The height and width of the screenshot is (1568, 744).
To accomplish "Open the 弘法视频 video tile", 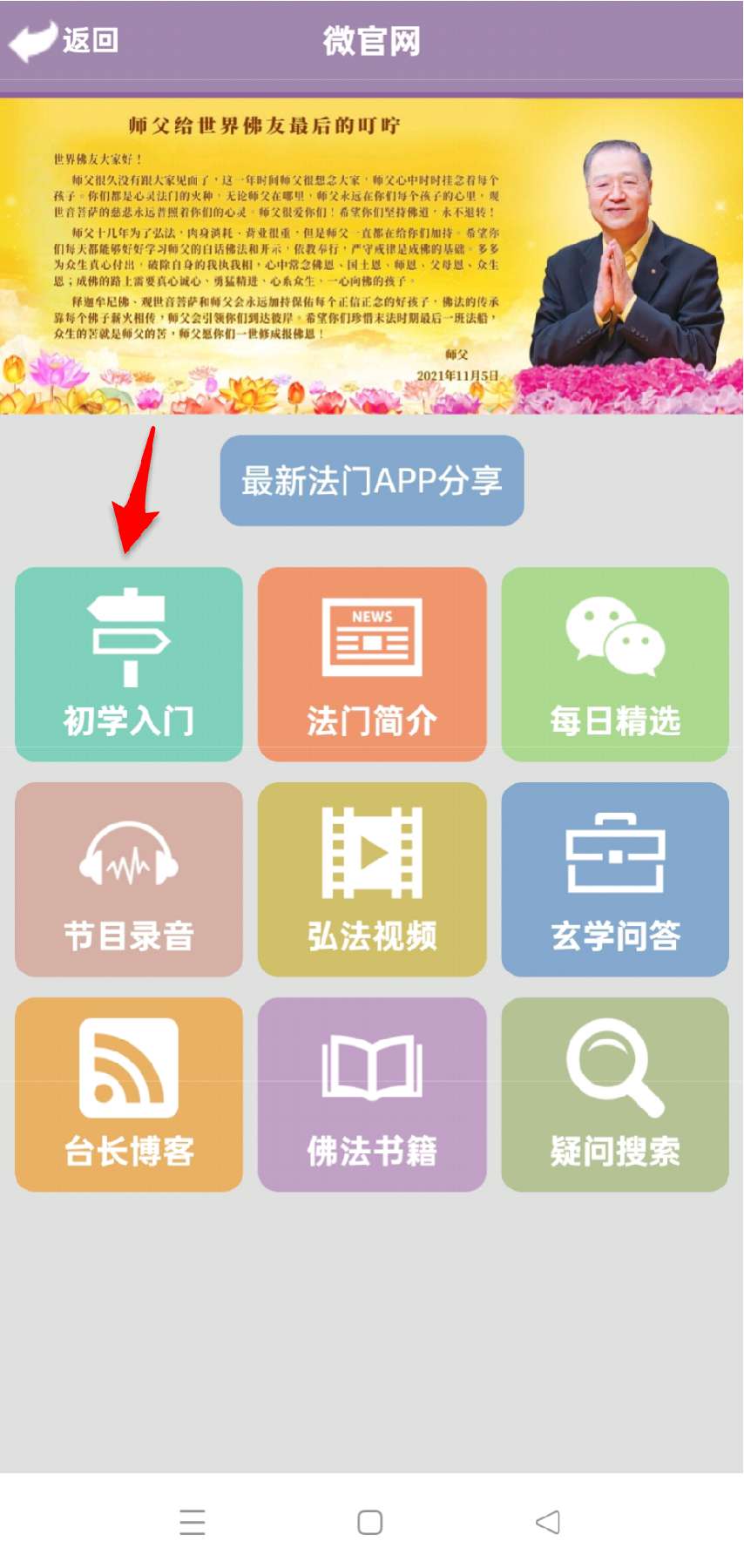I will pyautogui.click(x=372, y=879).
